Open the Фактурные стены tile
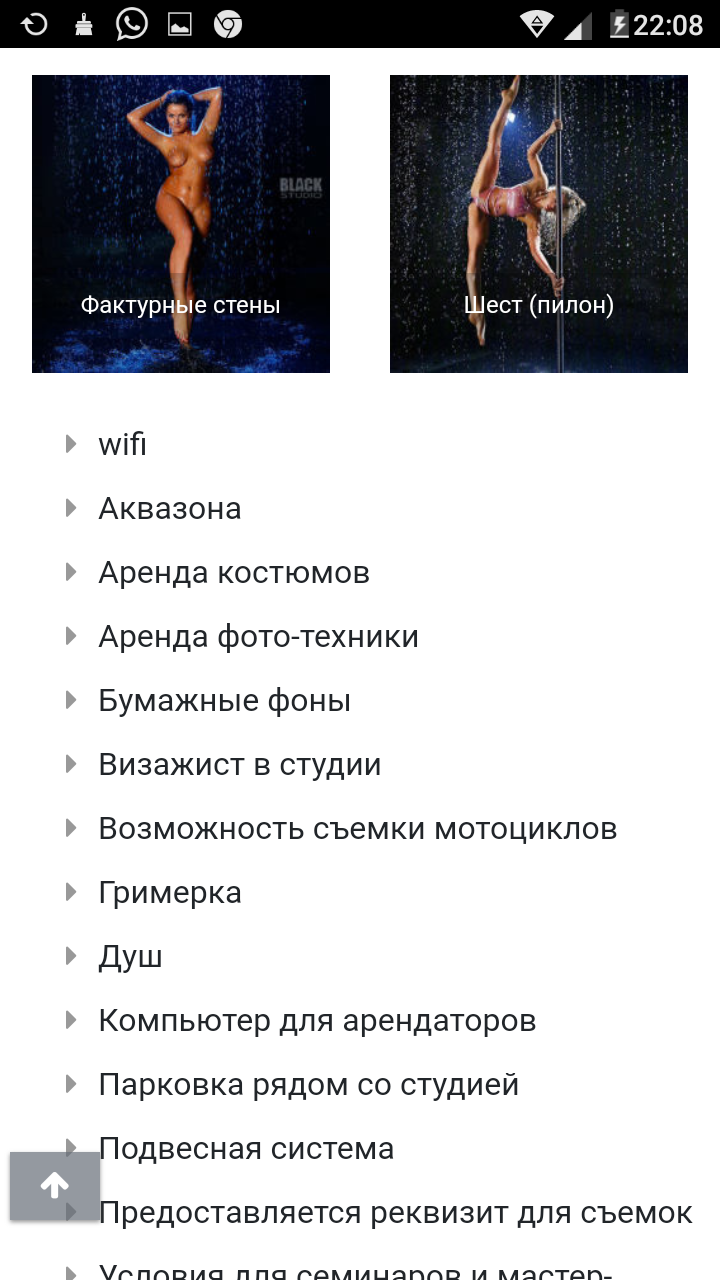Screen dimensions: 720x1280 click(181, 224)
